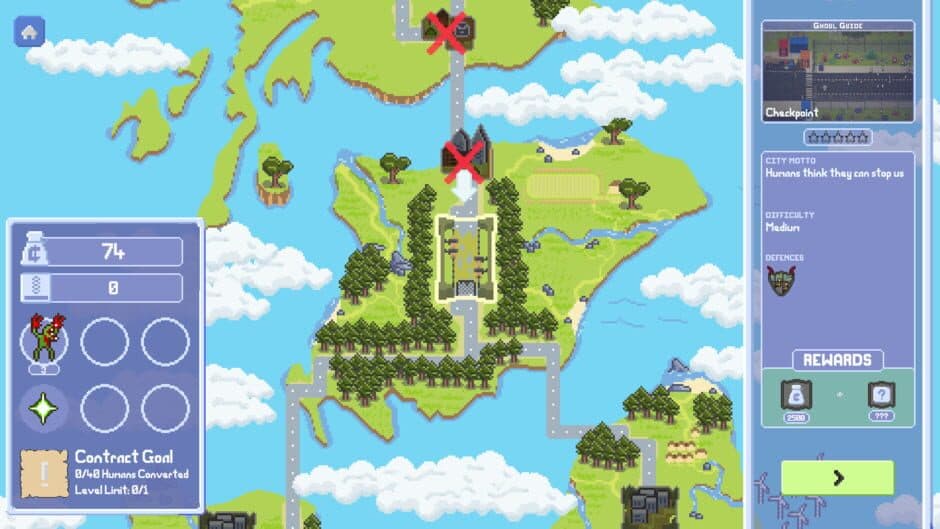Tap the mystery reward box
Image resolution: width=940 pixels, height=529 pixels.
(881, 395)
